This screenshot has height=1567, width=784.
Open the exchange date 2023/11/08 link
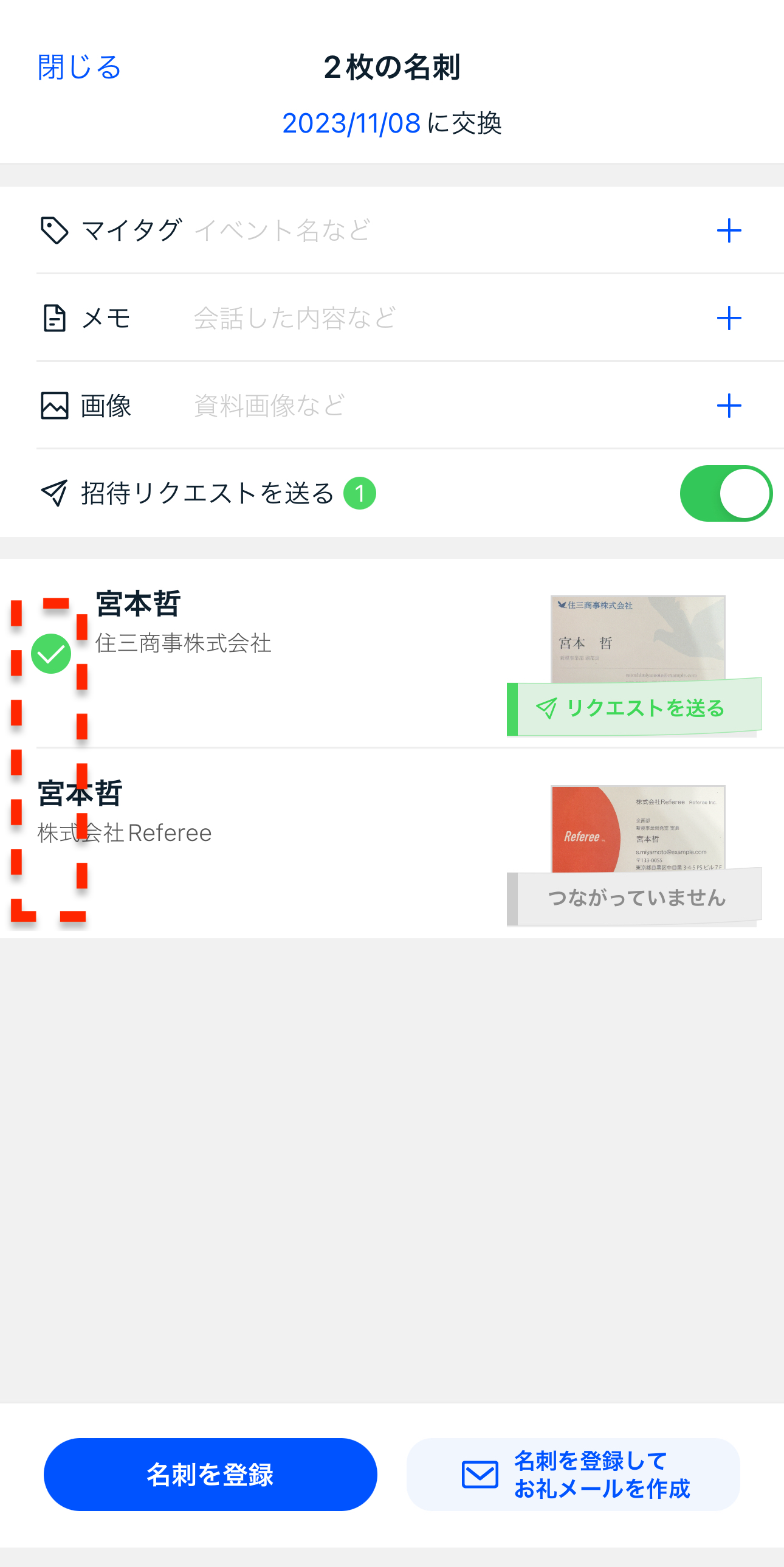pos(351,123)
